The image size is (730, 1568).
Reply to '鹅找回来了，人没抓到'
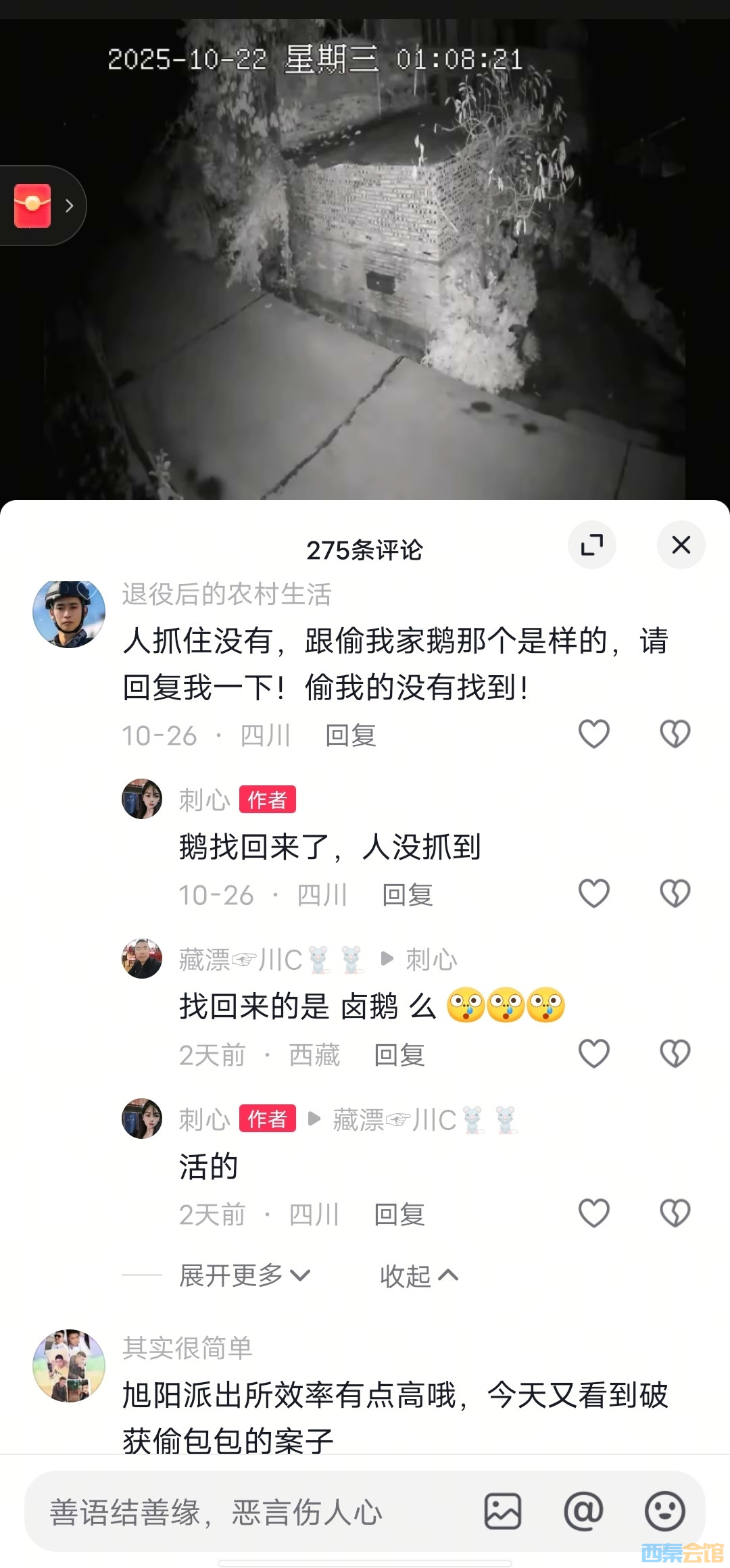pos(407,895)
